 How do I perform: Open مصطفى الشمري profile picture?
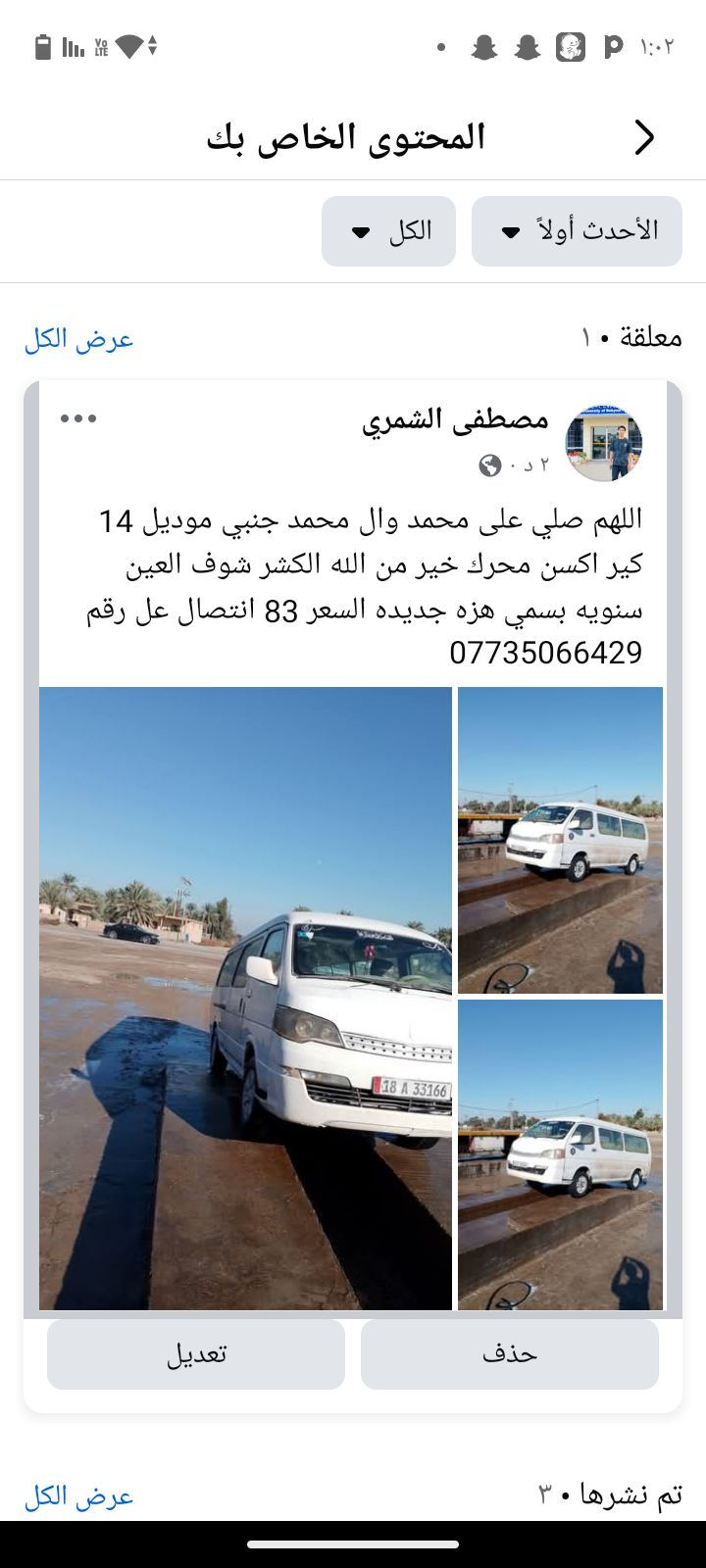(x=604, y=443)
